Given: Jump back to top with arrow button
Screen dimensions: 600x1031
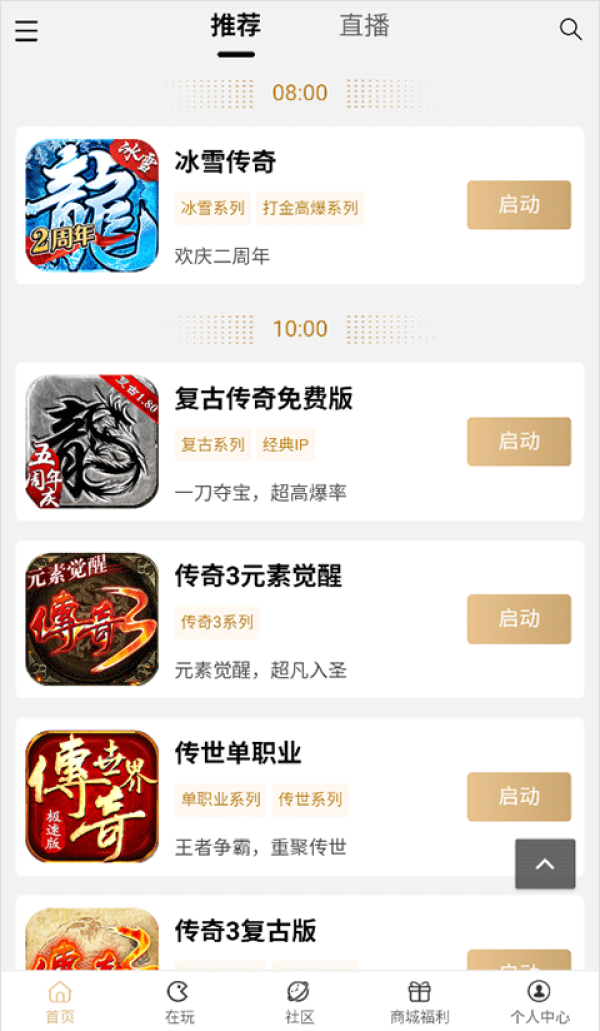Looking at the screenshot, I should [545, 864].
